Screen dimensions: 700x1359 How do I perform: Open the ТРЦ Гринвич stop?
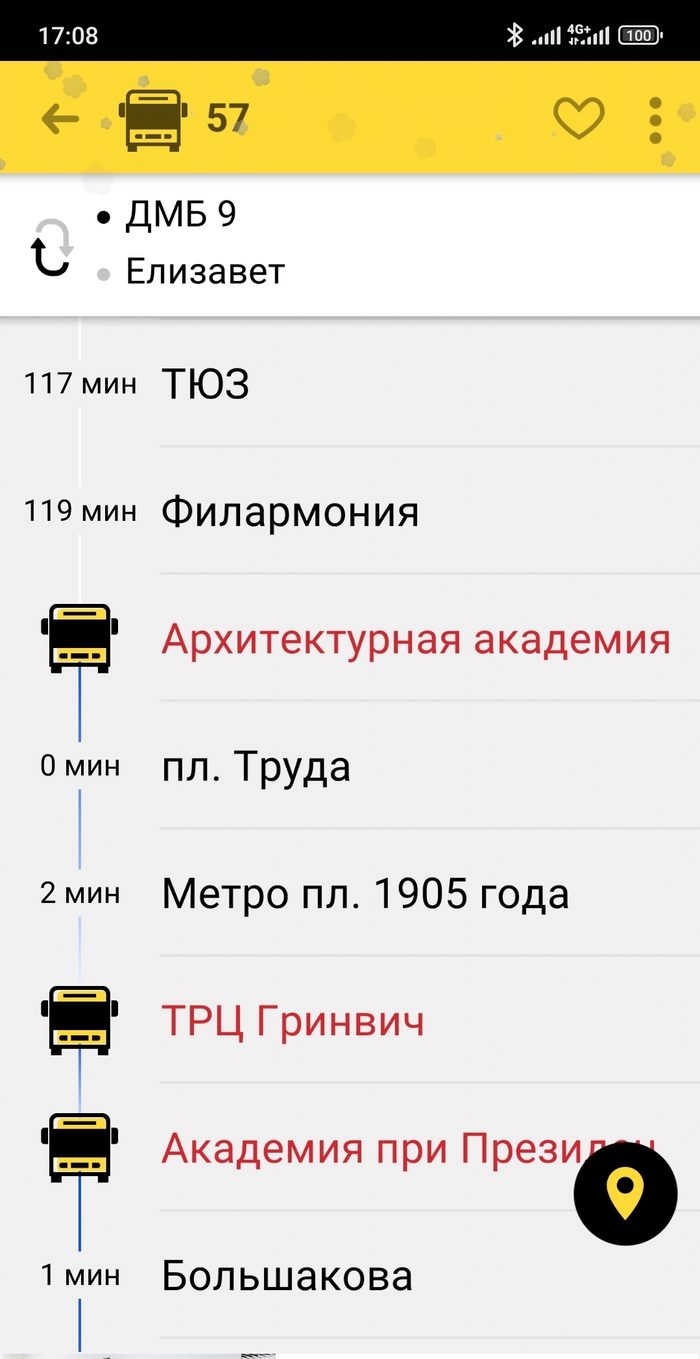[x=293, y=1021]
